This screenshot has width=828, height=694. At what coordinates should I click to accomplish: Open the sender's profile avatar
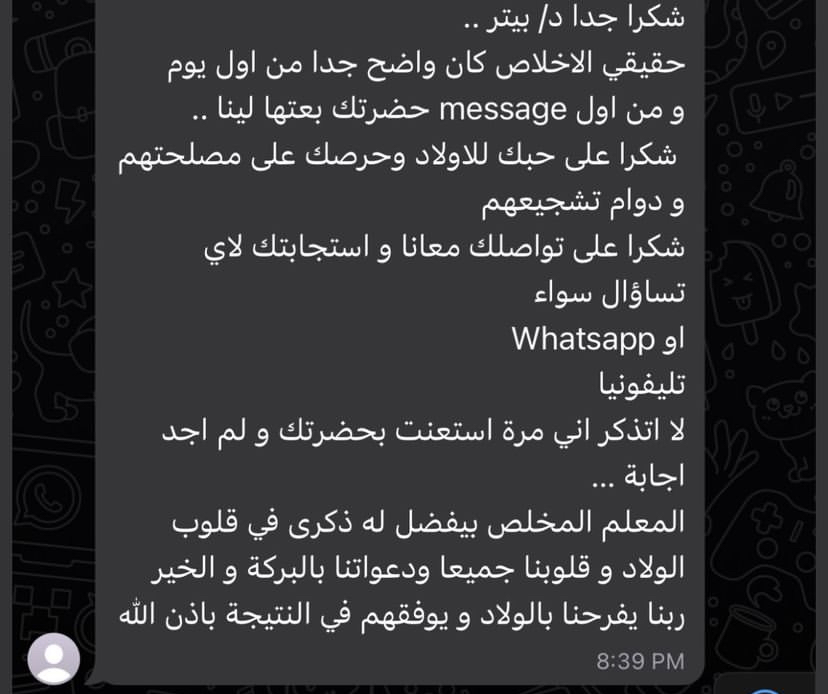point(54,658)
